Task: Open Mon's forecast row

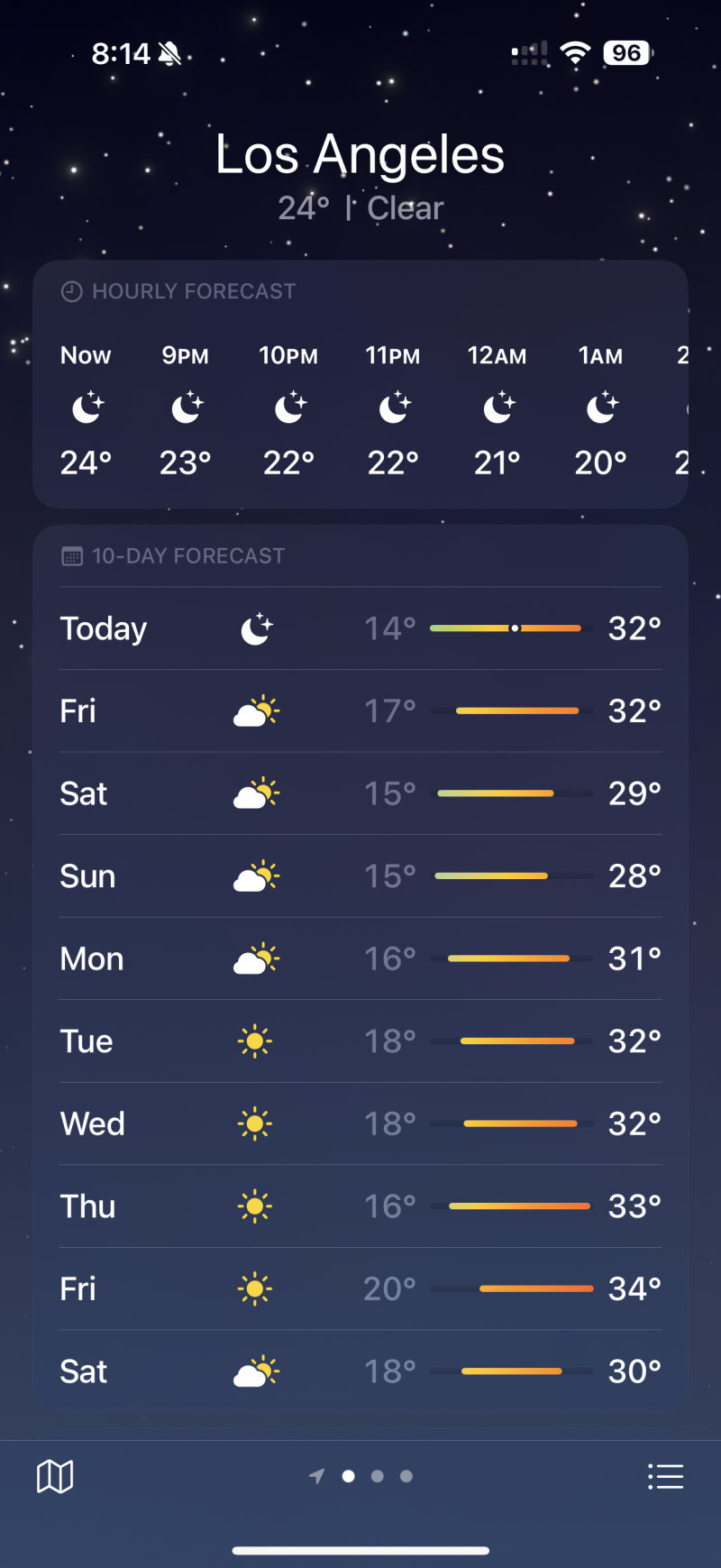Action: point(360,958)
